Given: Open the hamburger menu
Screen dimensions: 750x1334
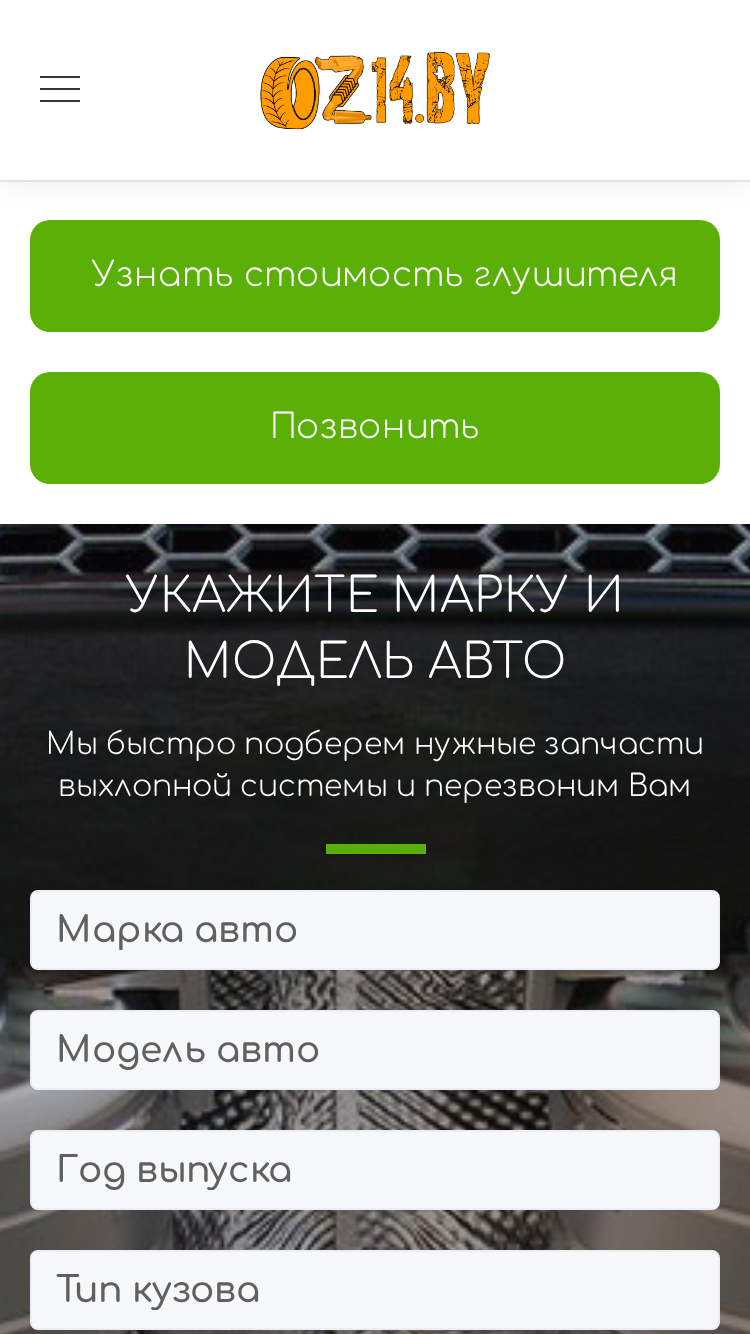Looking at the screenshot, I should click(x=60, y=89).
